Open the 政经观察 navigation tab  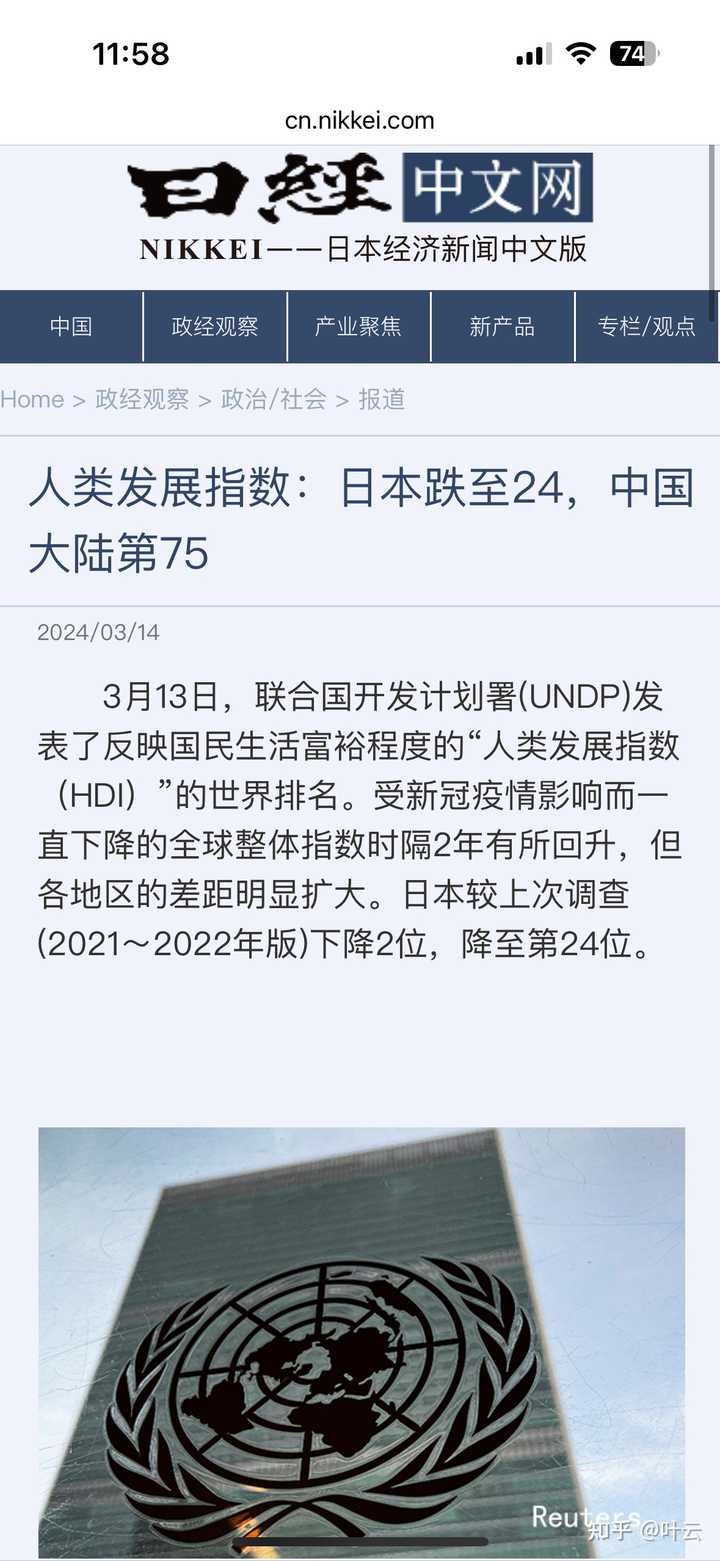(x=215, y=326)
